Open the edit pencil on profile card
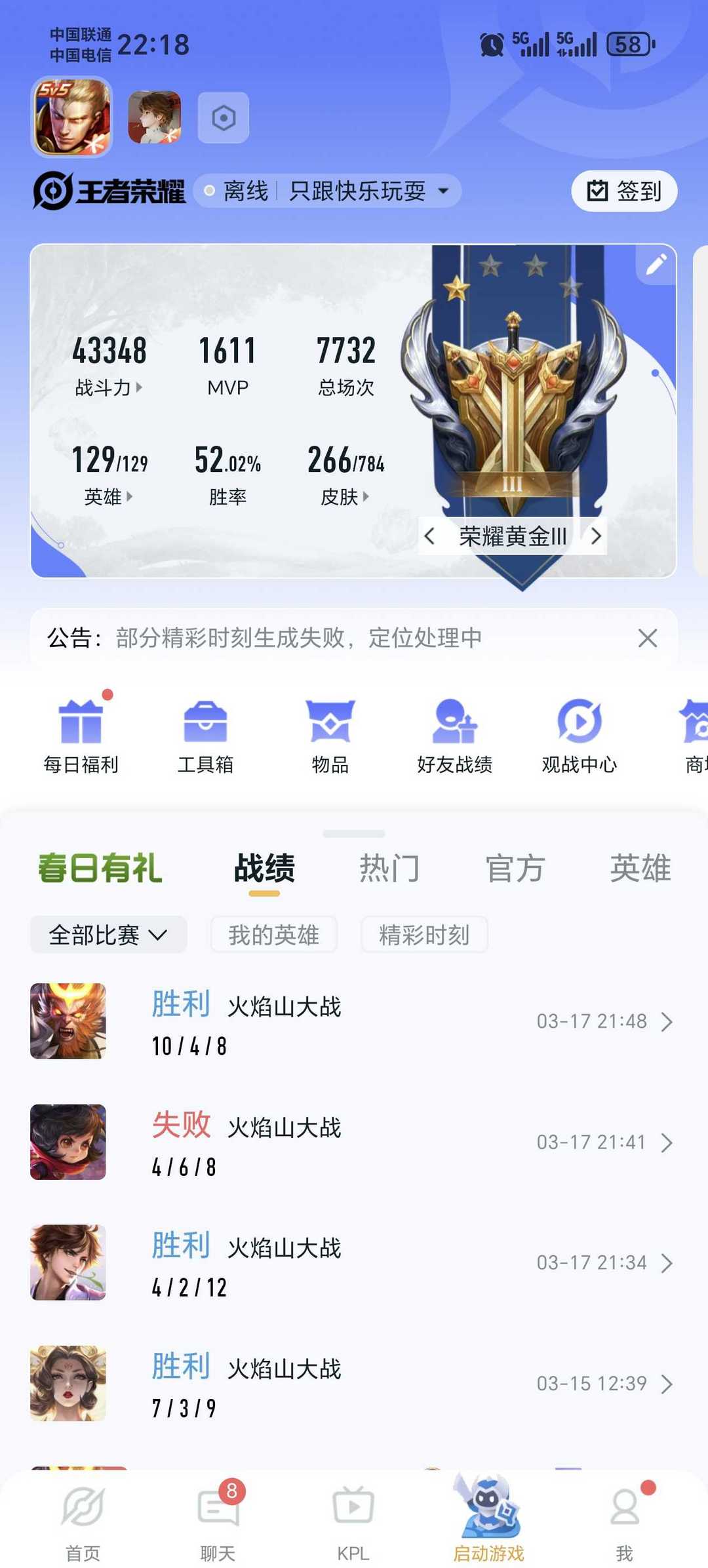This screenshot has height=1568, width=708. pos(656,265)
